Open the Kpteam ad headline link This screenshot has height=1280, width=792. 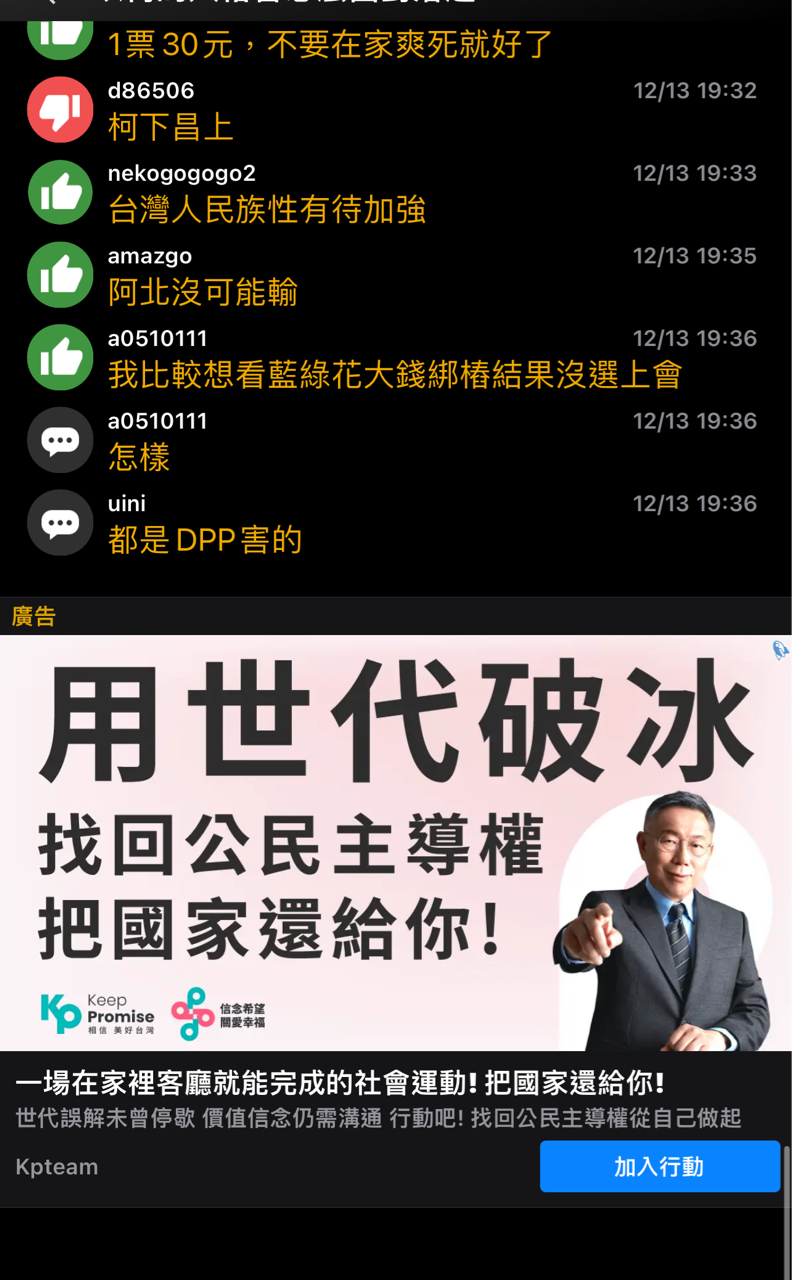click(340, 1083)
